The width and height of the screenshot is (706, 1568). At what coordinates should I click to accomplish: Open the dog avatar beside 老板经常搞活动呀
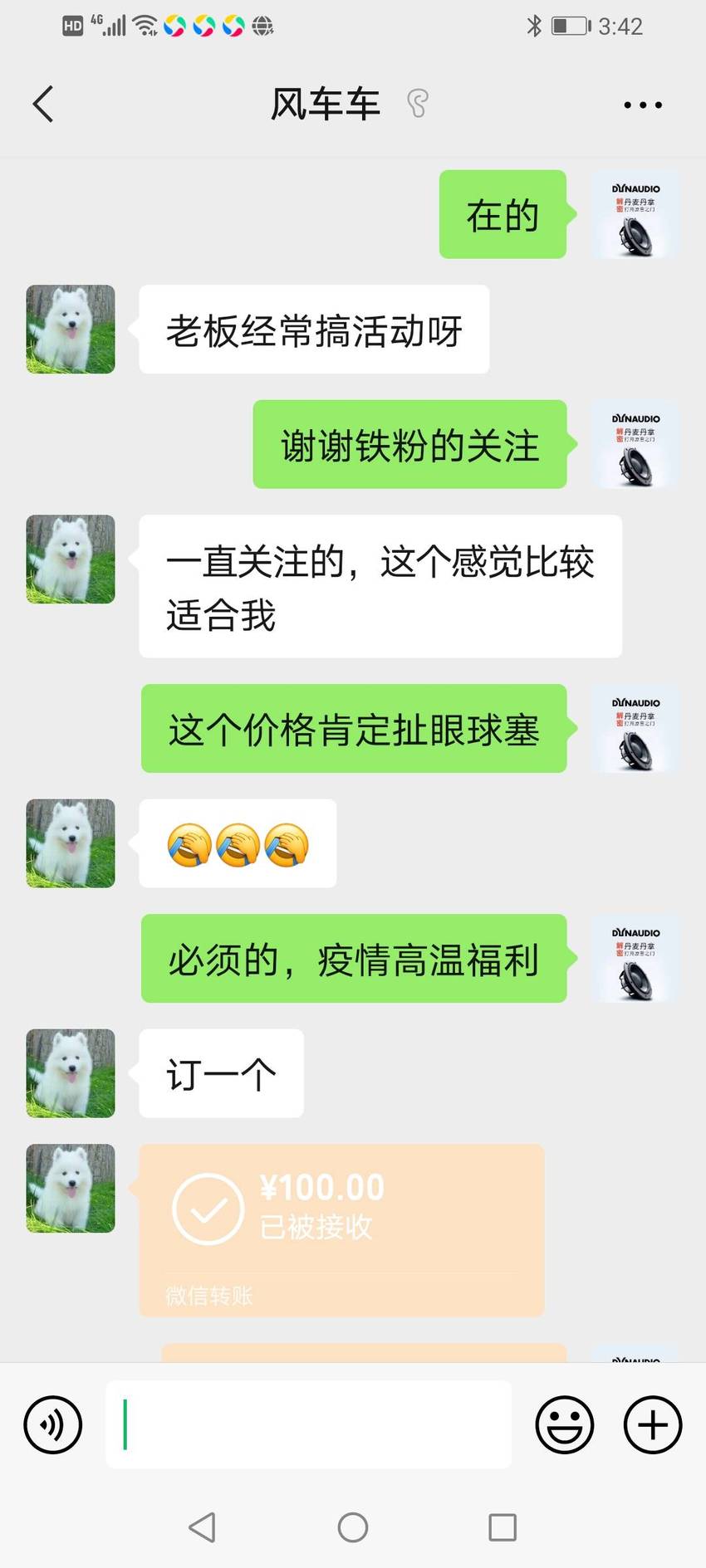click(71, 330)
